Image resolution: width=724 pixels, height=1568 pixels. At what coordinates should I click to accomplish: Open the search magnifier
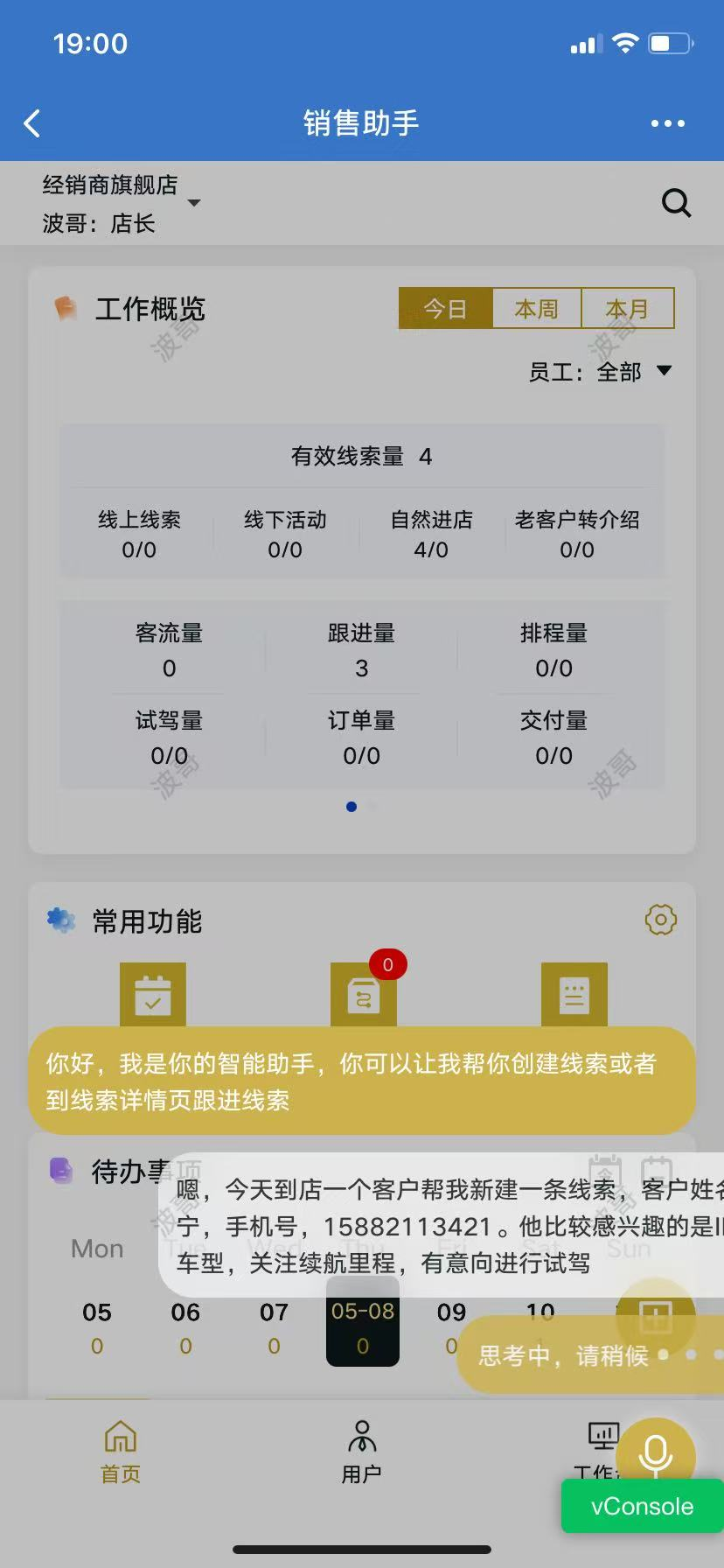(x=676, y=203)
